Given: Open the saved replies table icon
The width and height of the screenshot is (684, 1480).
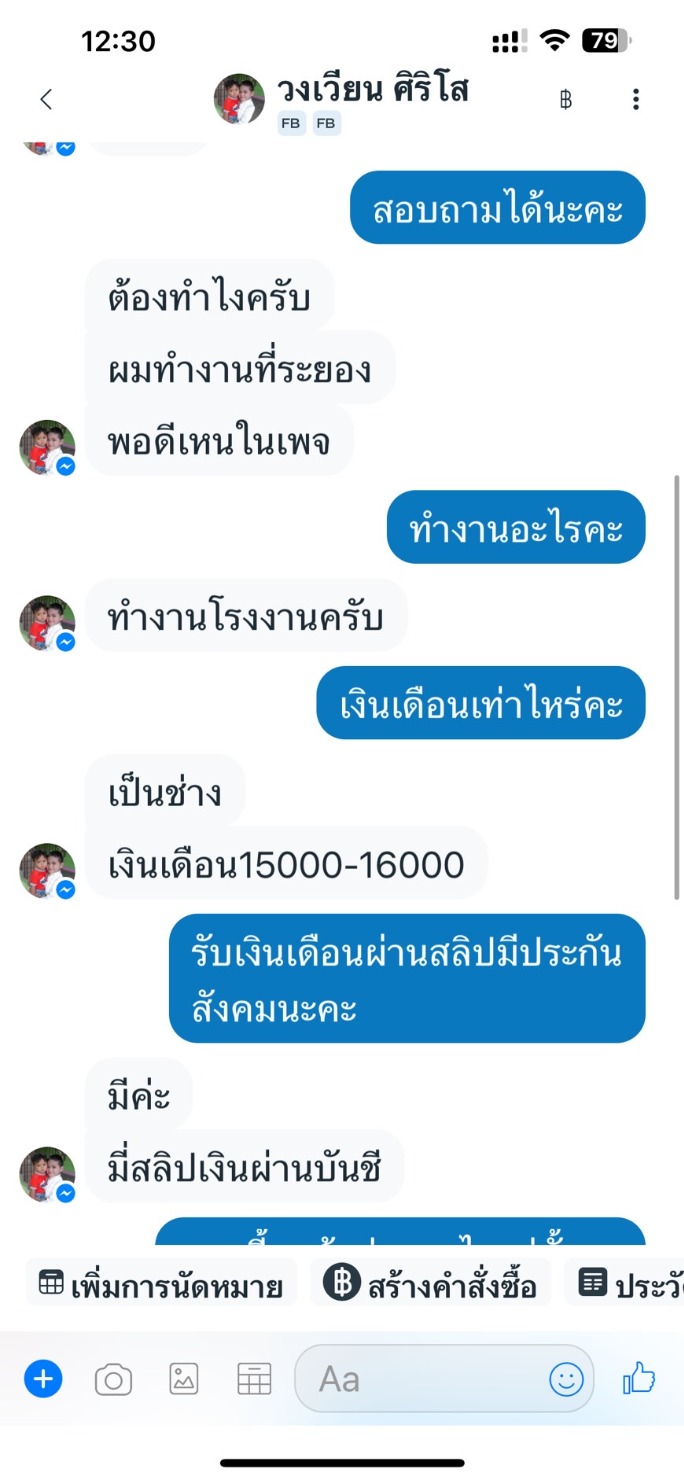Looking at the screenshot, I should [254, 1380].
